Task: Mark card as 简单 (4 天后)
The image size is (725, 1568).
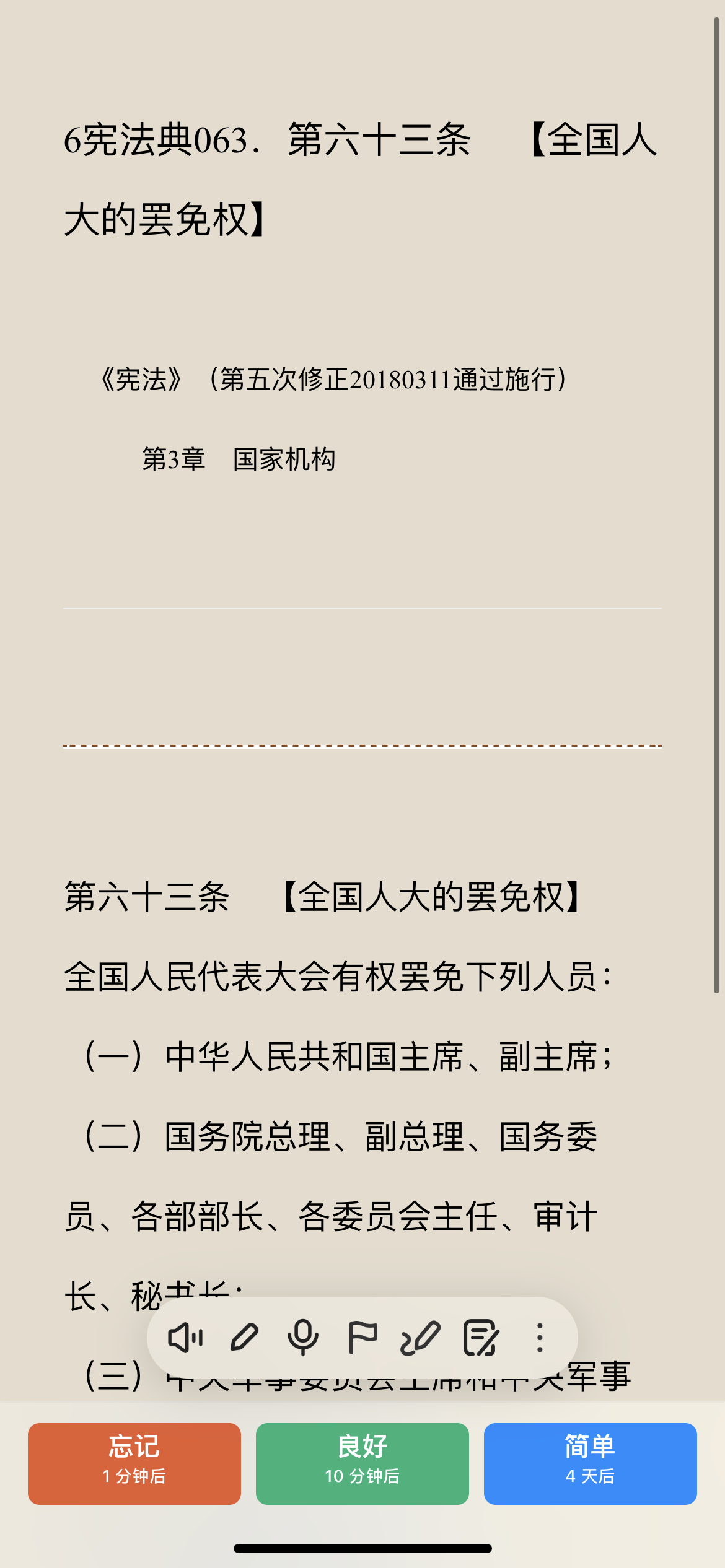Action: coord(591,1464)
